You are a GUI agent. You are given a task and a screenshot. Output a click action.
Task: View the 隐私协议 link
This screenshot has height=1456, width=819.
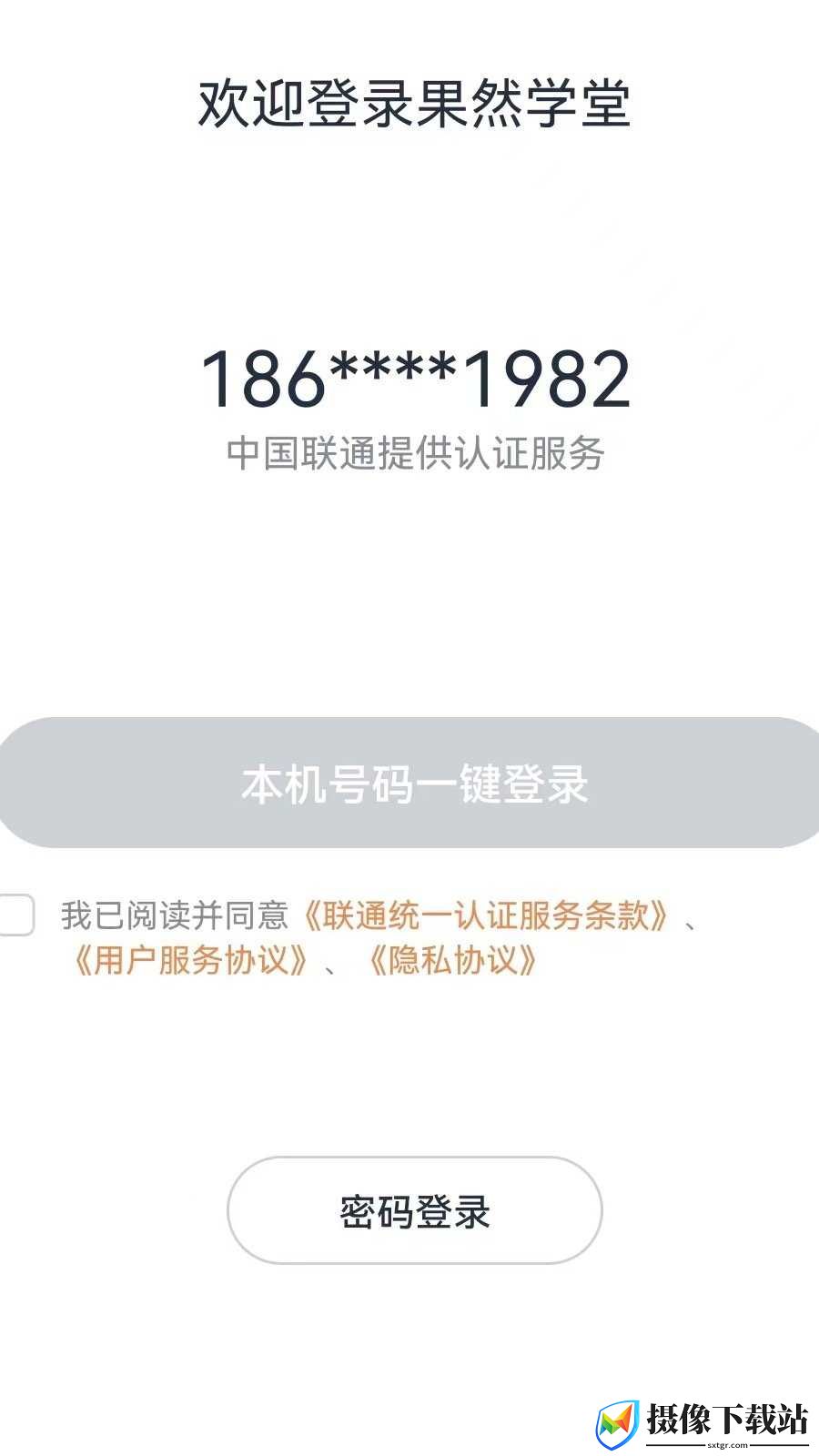click(452, 960)
